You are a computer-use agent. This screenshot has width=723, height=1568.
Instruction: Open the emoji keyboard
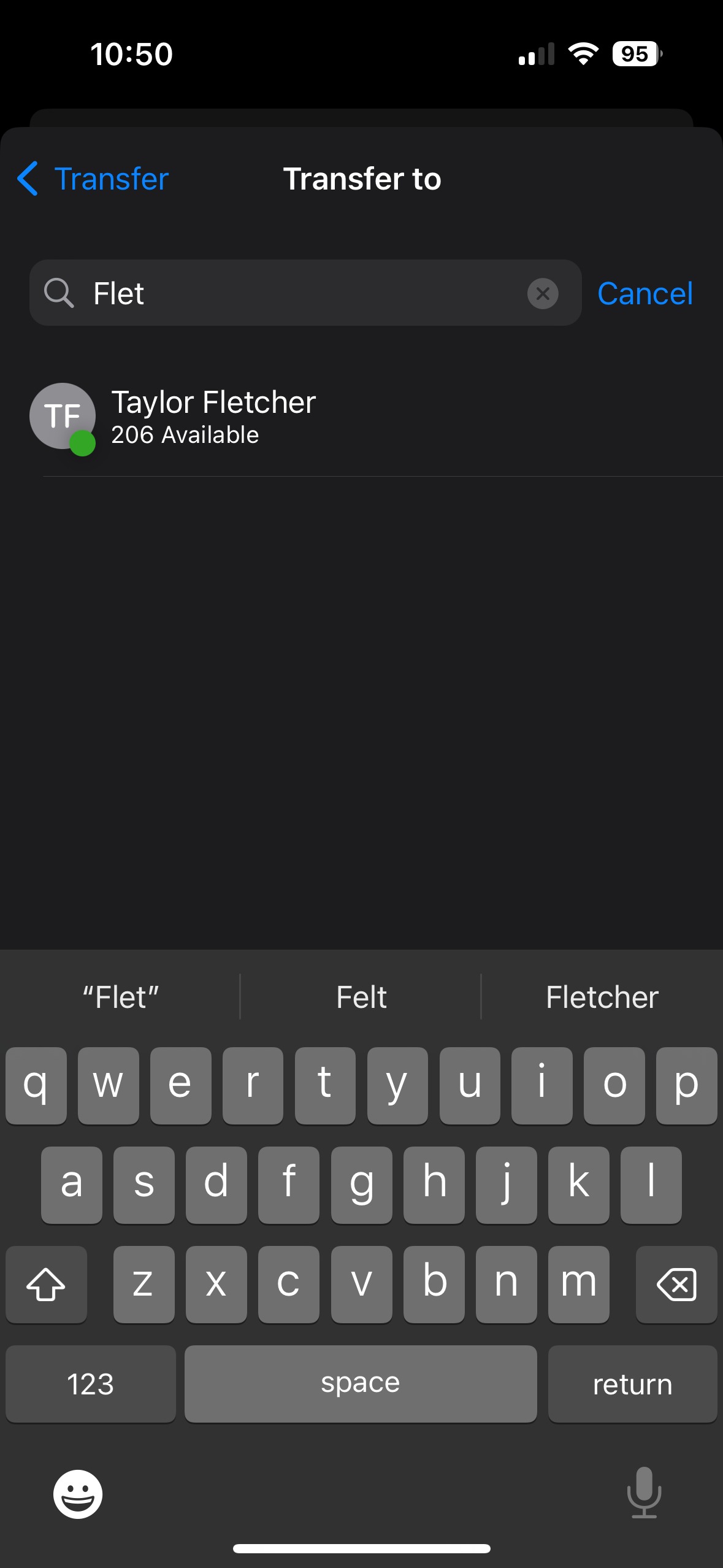pos(78,1494)
